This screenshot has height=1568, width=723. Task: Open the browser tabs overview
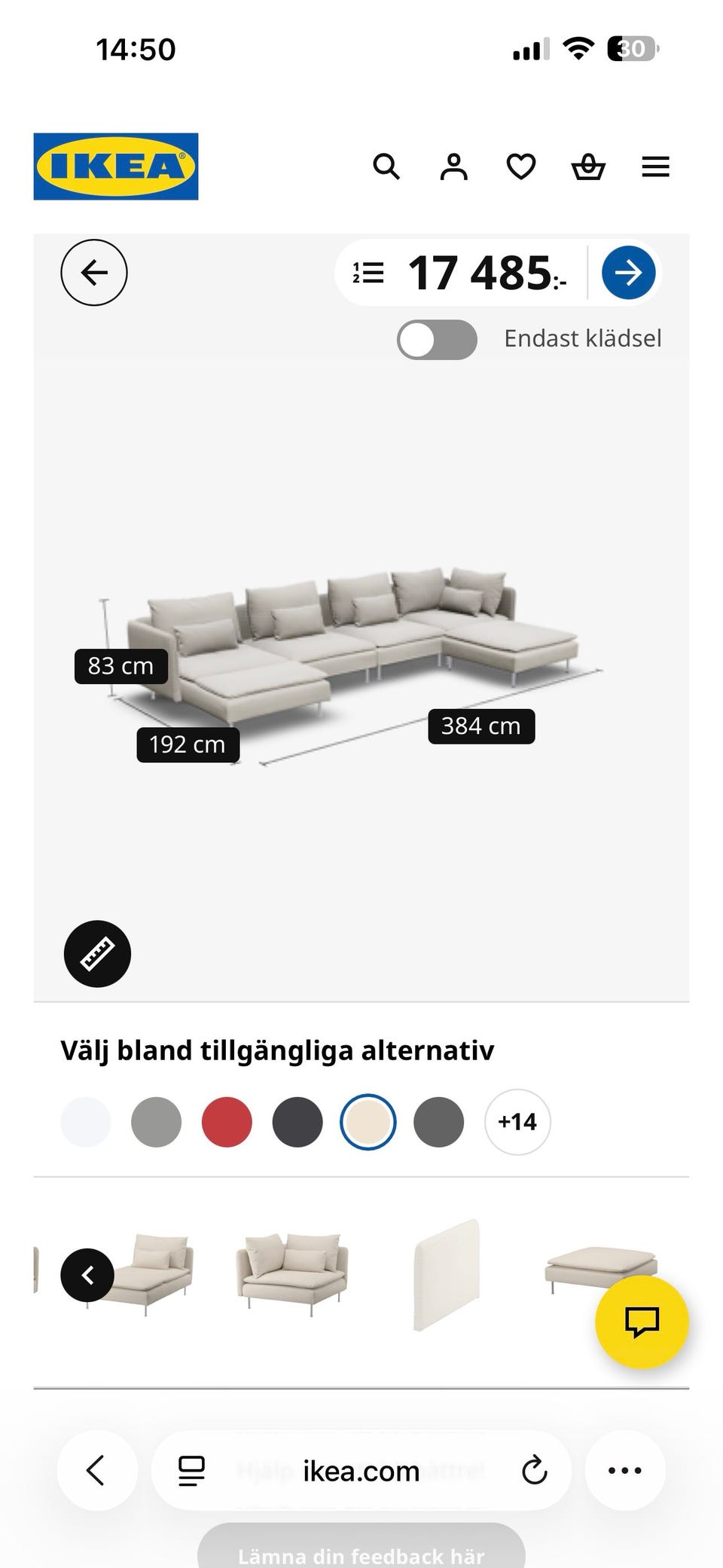191,1470
